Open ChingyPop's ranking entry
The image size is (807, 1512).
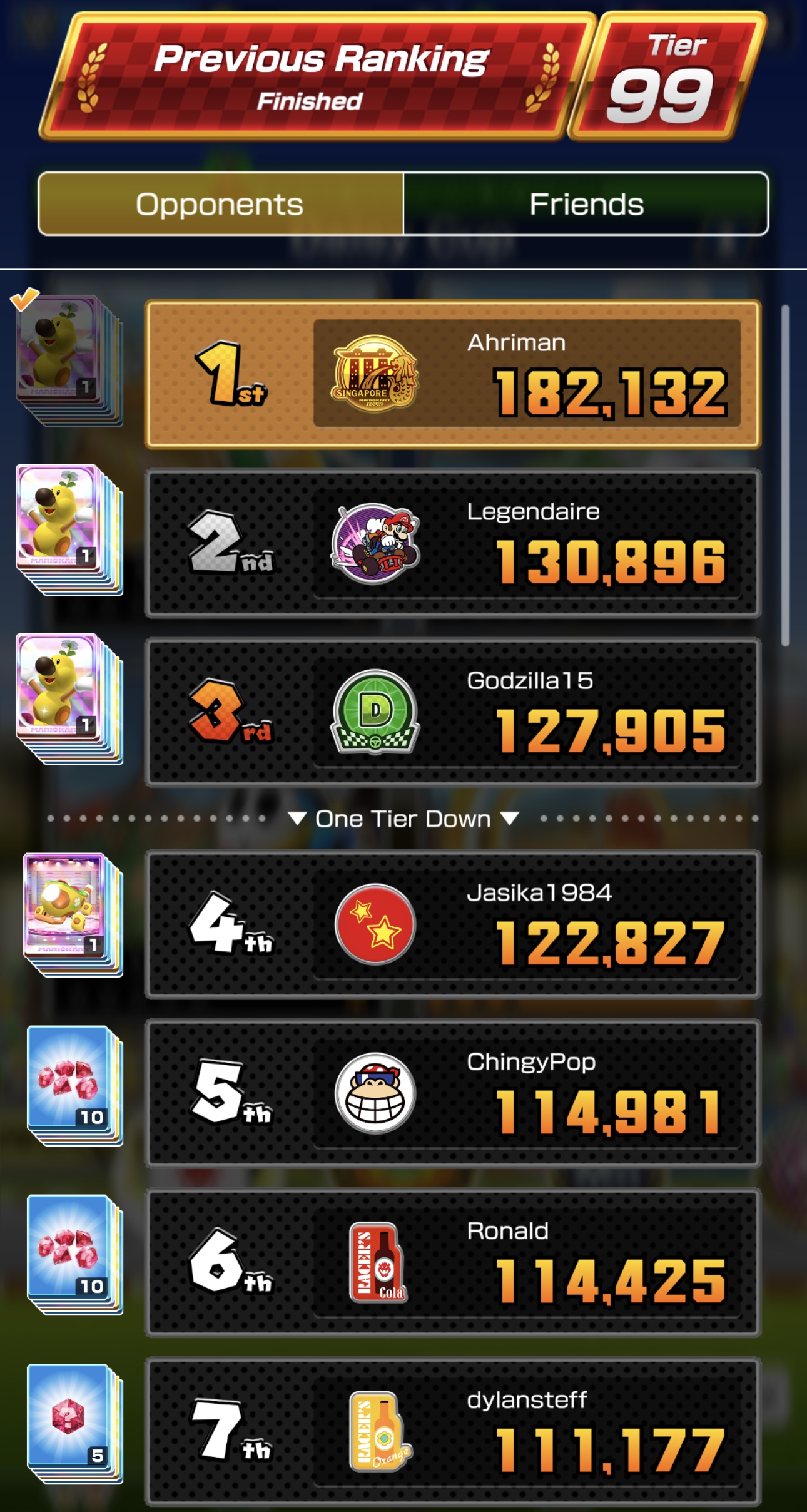[x=453, y=1093]
